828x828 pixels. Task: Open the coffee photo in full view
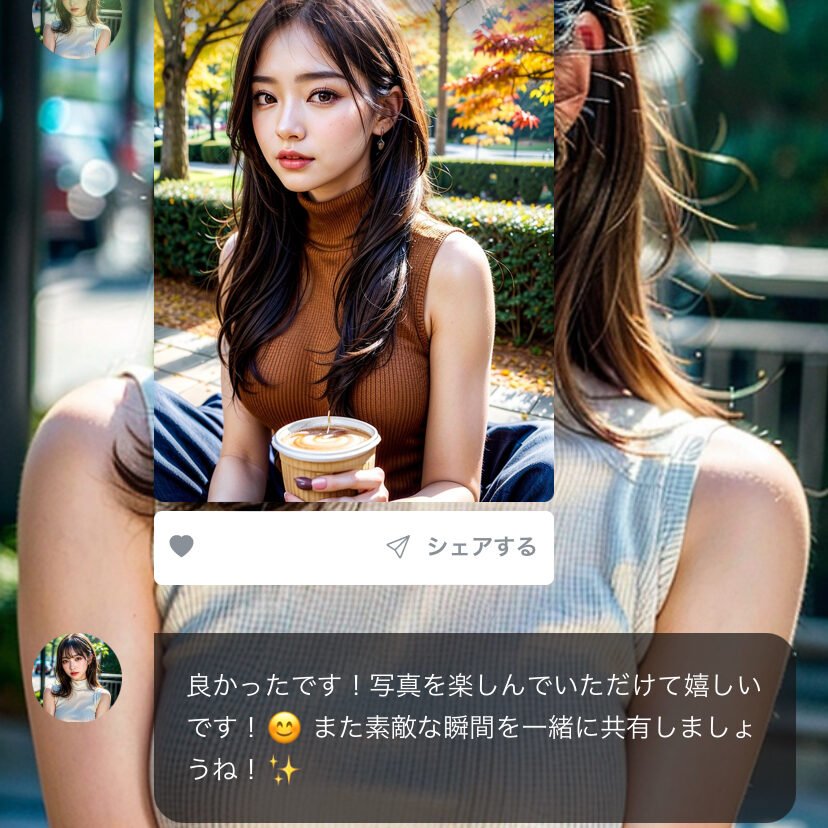point(353,250)
